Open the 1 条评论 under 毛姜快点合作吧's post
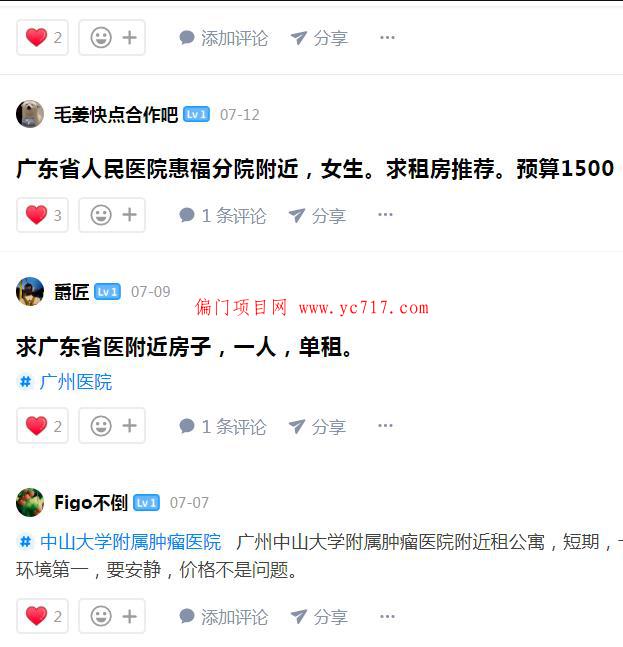This screenshot has height=647, width=623. click(x=223, y=215)
